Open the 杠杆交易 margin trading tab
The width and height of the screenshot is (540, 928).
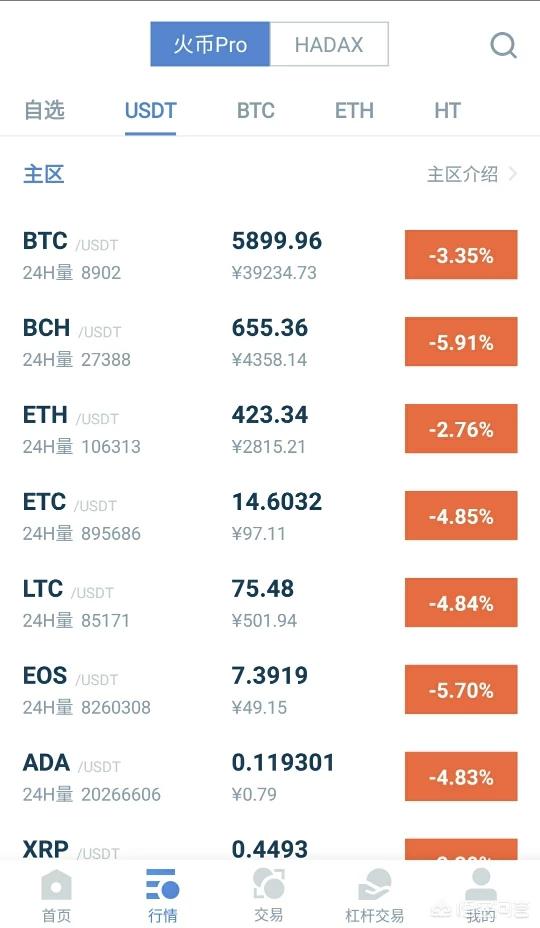pyautogui.click(x=374, y=895)
